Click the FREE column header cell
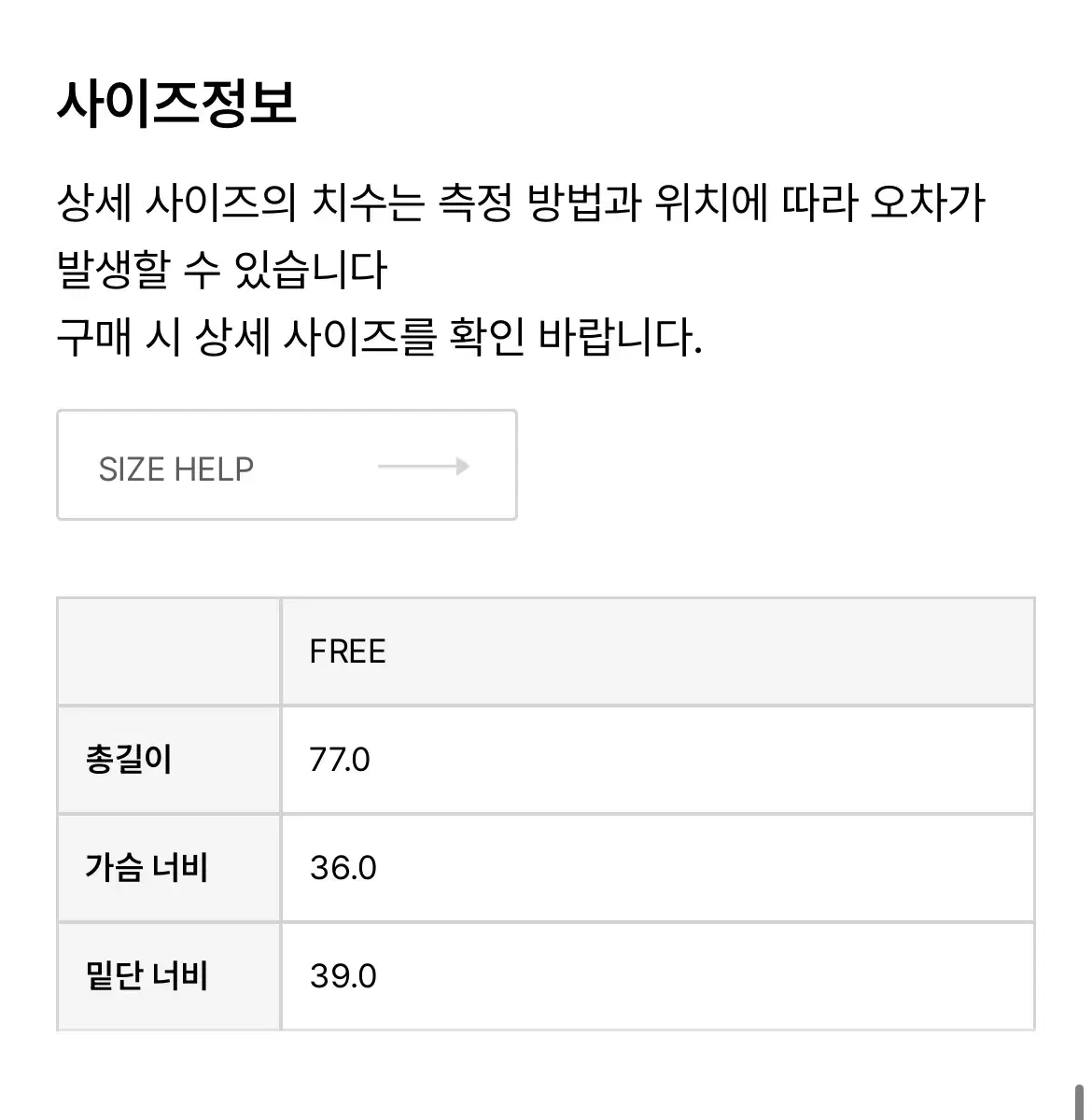This screenshot has height=1120, width=1092. coord(347,651)
